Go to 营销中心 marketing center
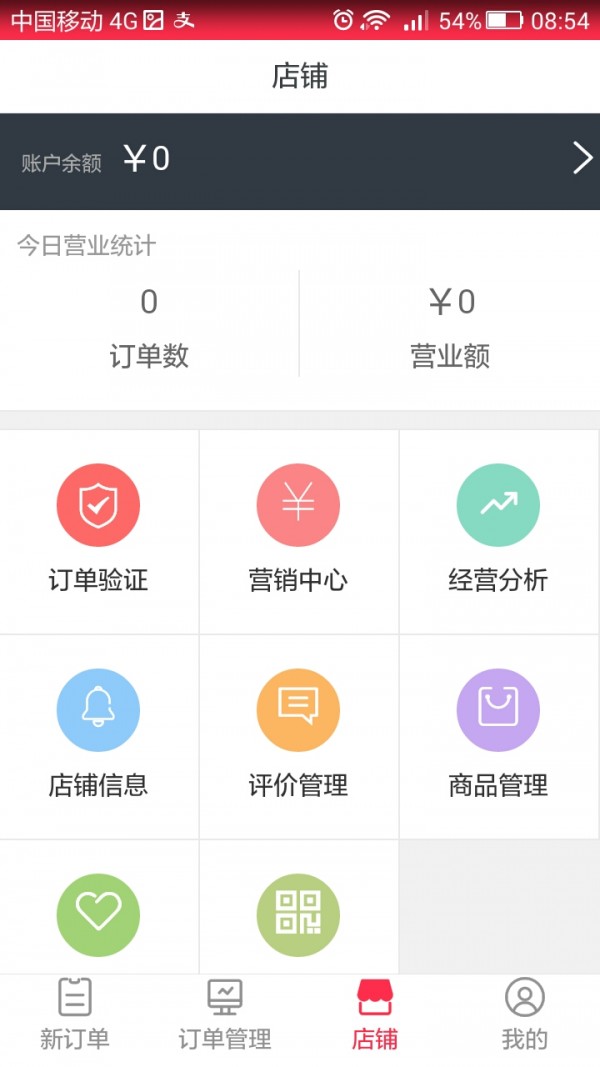Viewport: 600px width, 1067px height. (298, 531)
